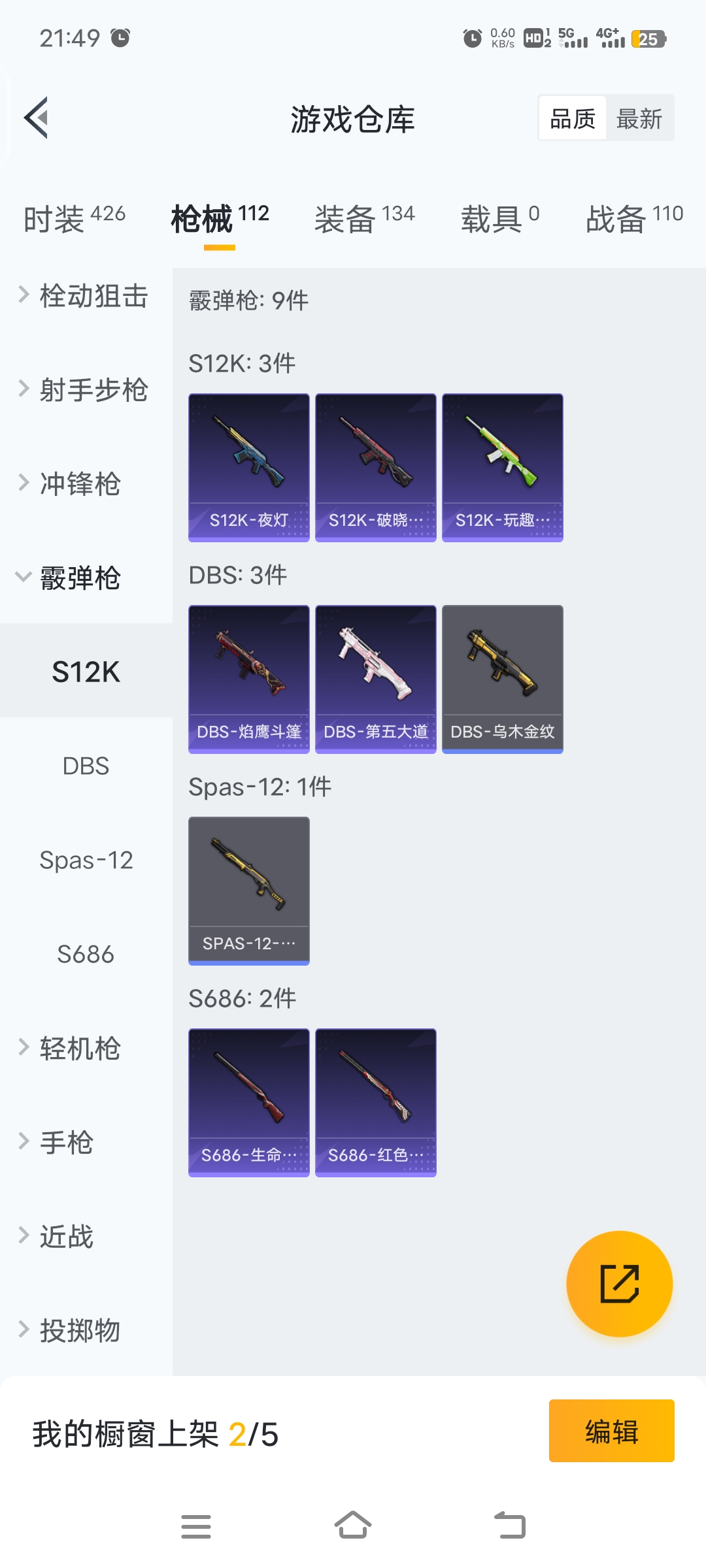Select DBS in the sidebar
The height and width of the screenshot is (1568, 706).
86,766
